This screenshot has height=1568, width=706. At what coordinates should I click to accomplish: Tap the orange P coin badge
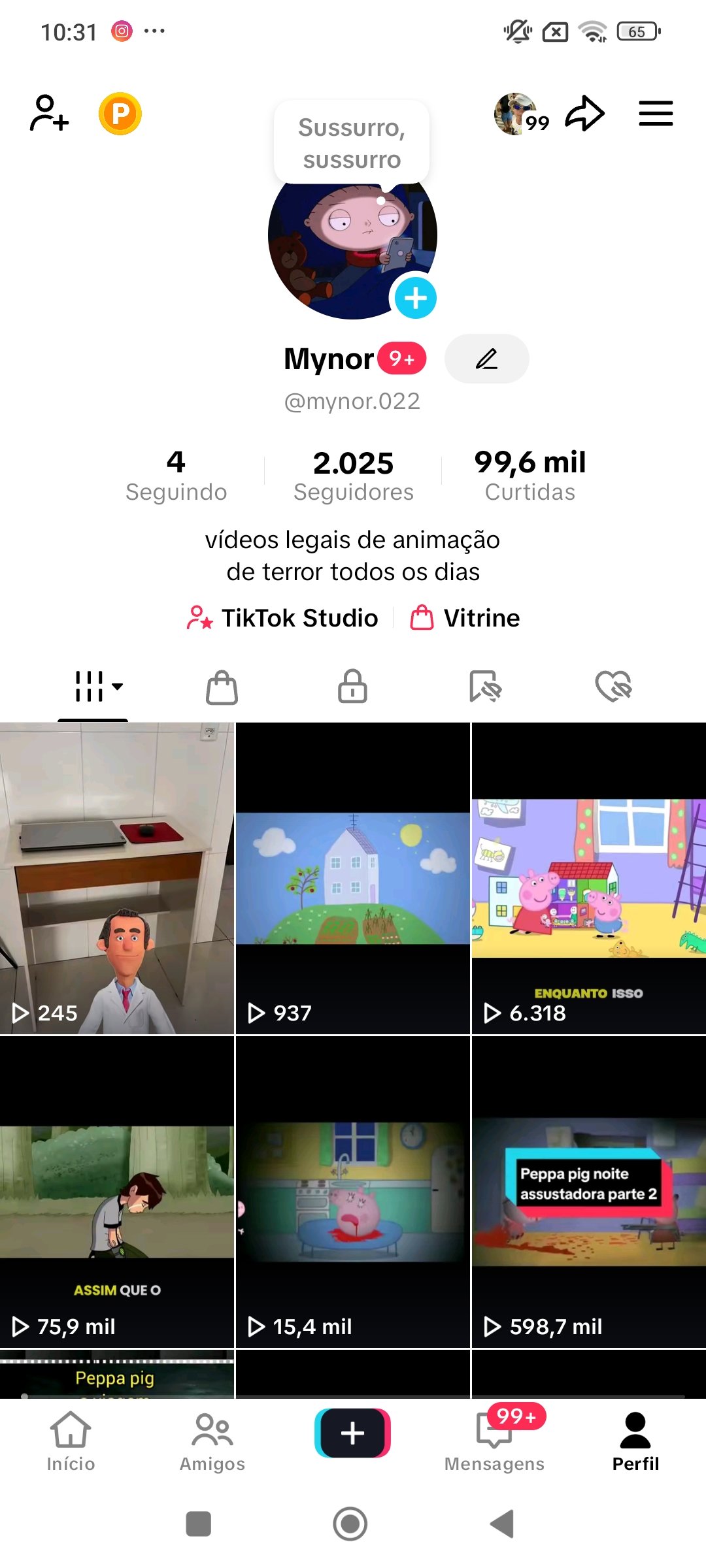point(120,114)
